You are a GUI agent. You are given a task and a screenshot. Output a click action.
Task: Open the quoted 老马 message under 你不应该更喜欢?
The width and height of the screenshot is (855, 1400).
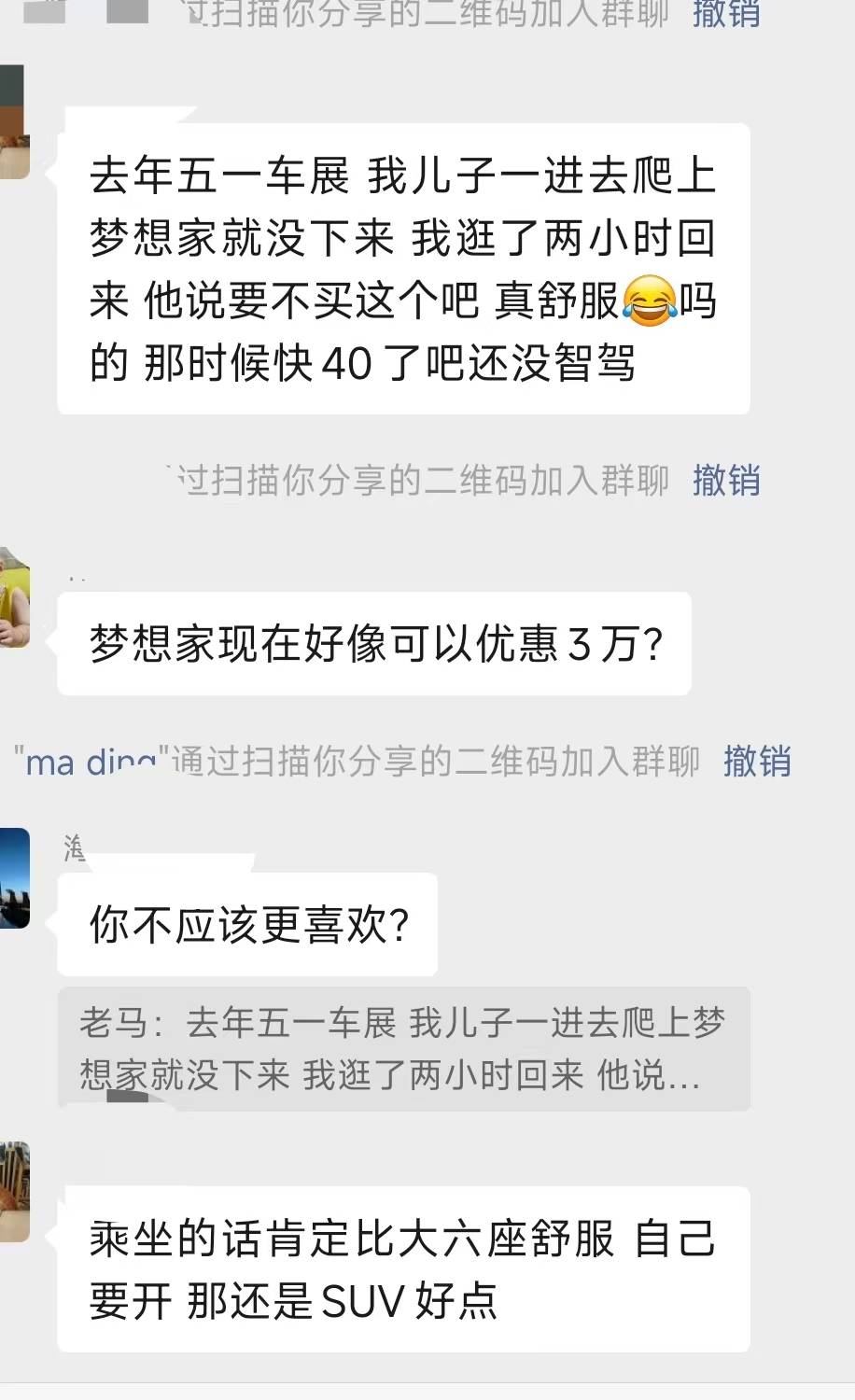point(403,1048)
